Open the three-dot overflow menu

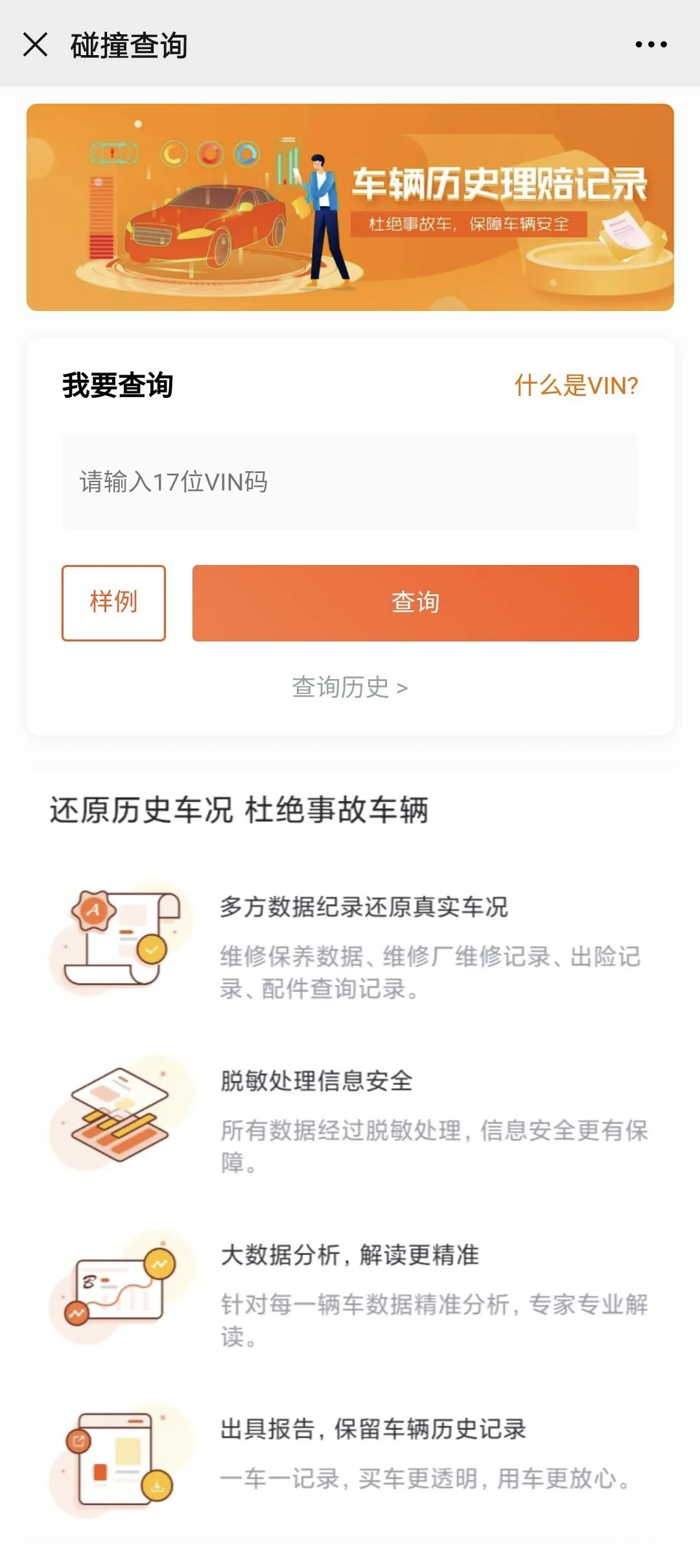[x=651, y=45]
